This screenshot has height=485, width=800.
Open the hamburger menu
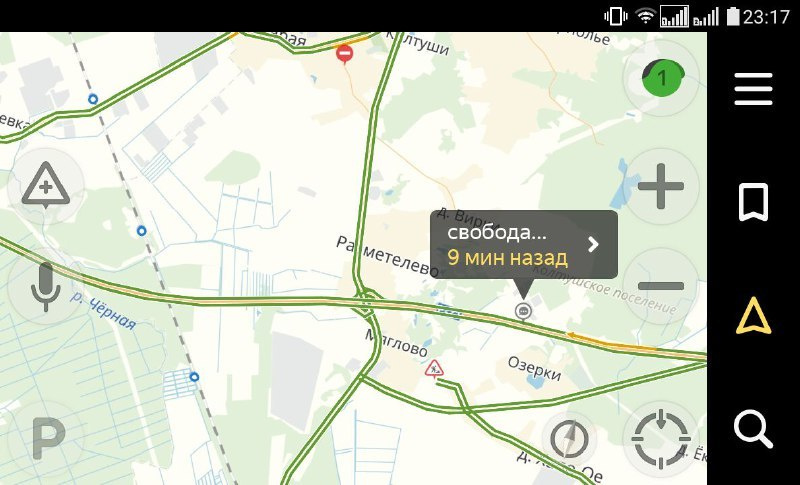[753, 90]
